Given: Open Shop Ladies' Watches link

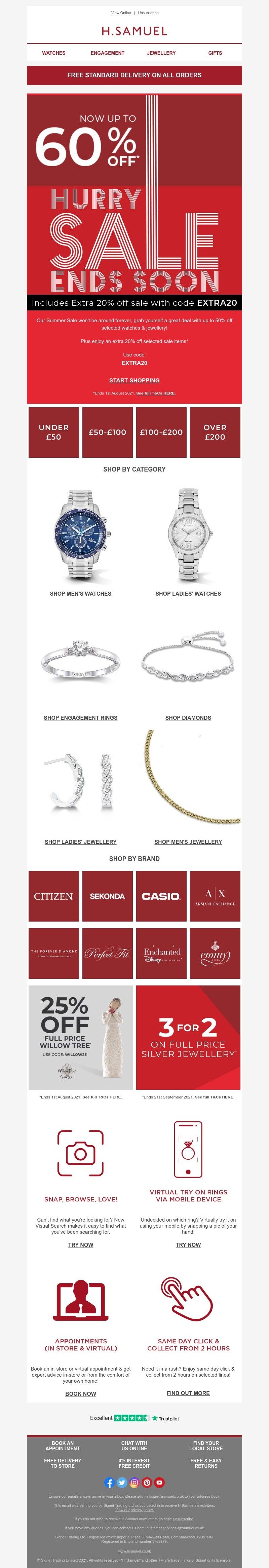Looking at the screenshot, I should [x=188, y=594].
